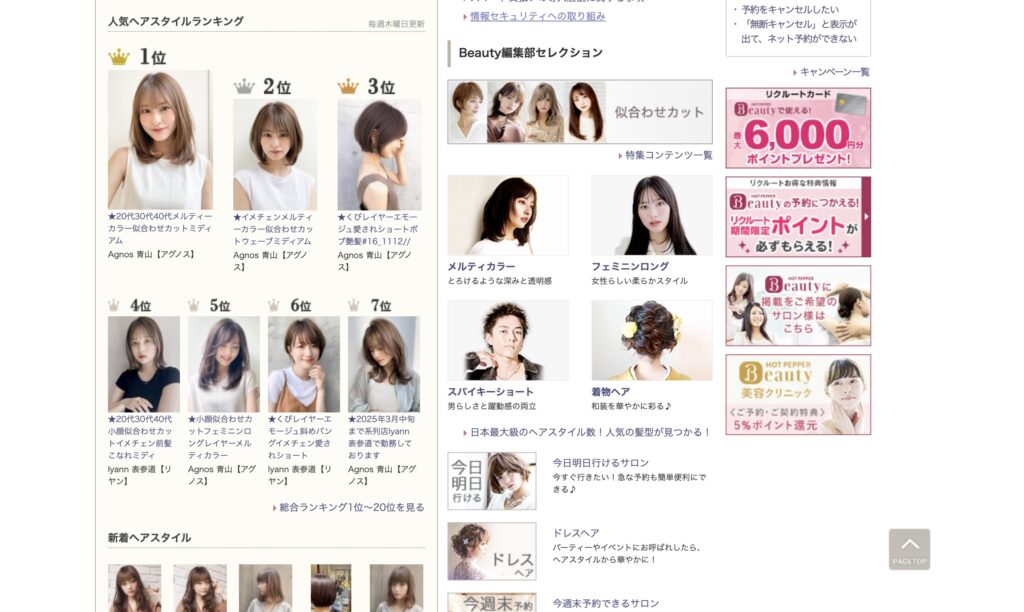Viewport: 1024px width, 612px height.
Task: Open the 7位 hairstyle thumbnail
Action: 384,364
